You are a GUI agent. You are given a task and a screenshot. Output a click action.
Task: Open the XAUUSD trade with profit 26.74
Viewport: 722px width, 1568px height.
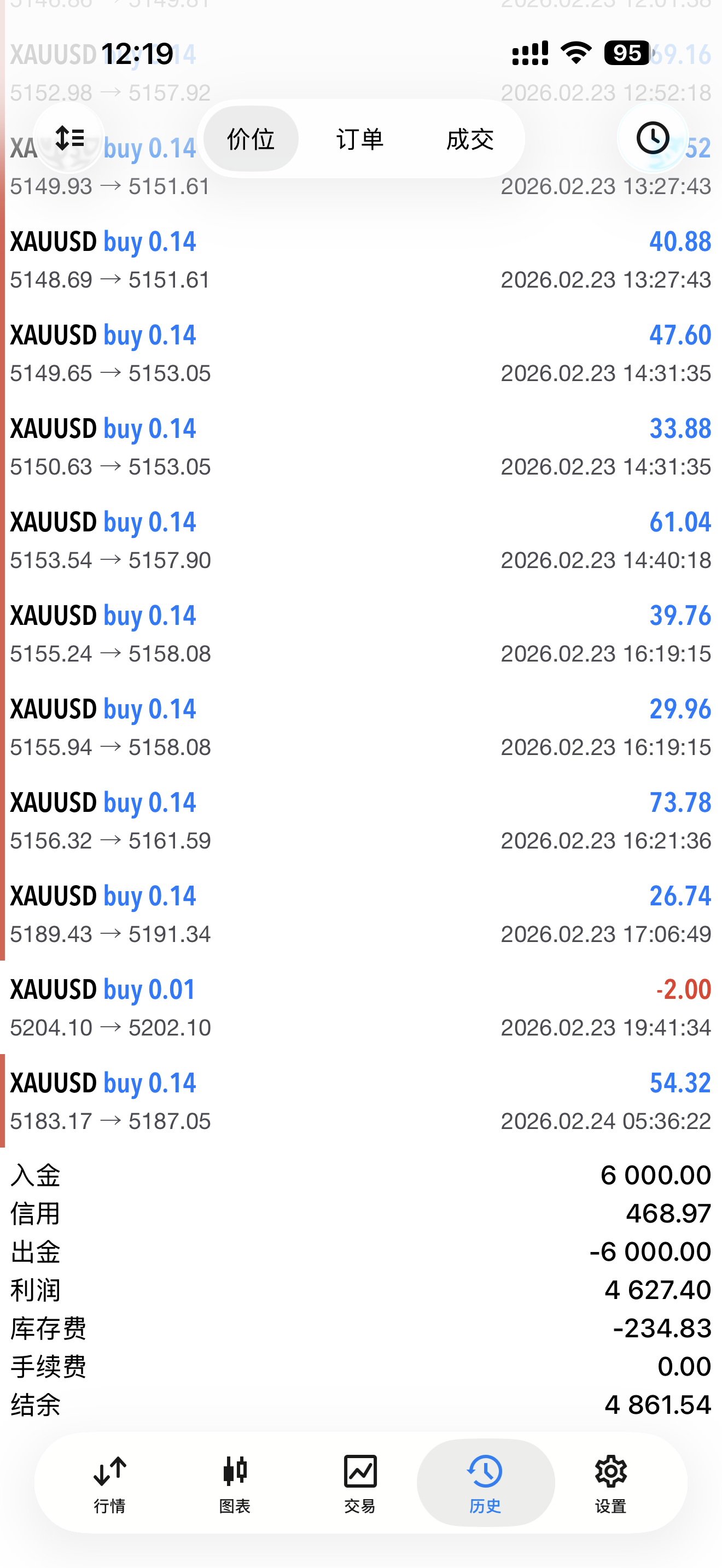[360, 914]
